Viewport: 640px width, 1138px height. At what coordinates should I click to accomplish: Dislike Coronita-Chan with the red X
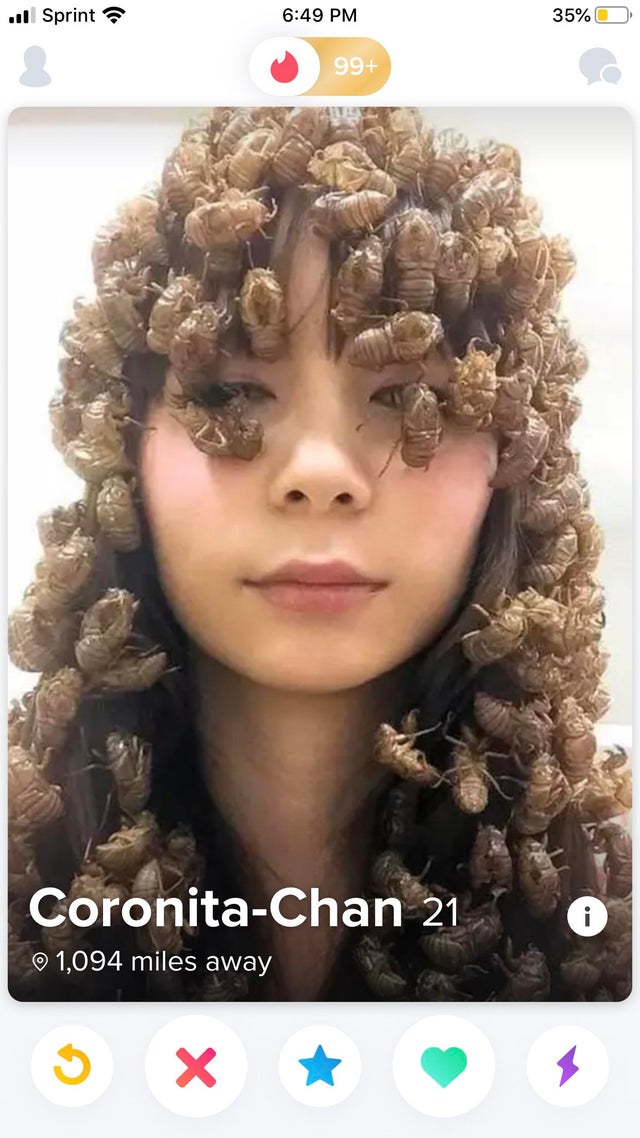(196, 1066)
